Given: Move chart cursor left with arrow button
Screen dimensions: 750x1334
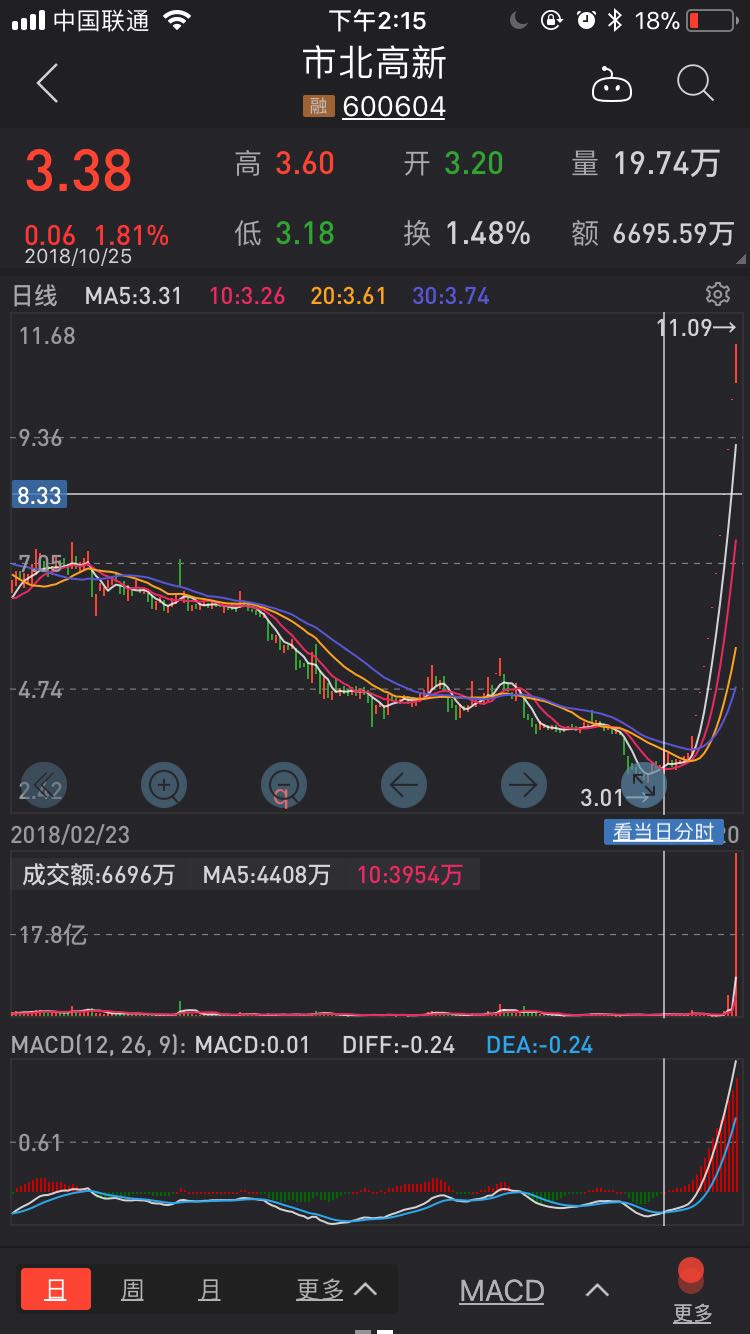Looking at the screenshot, I should (404, 785).
